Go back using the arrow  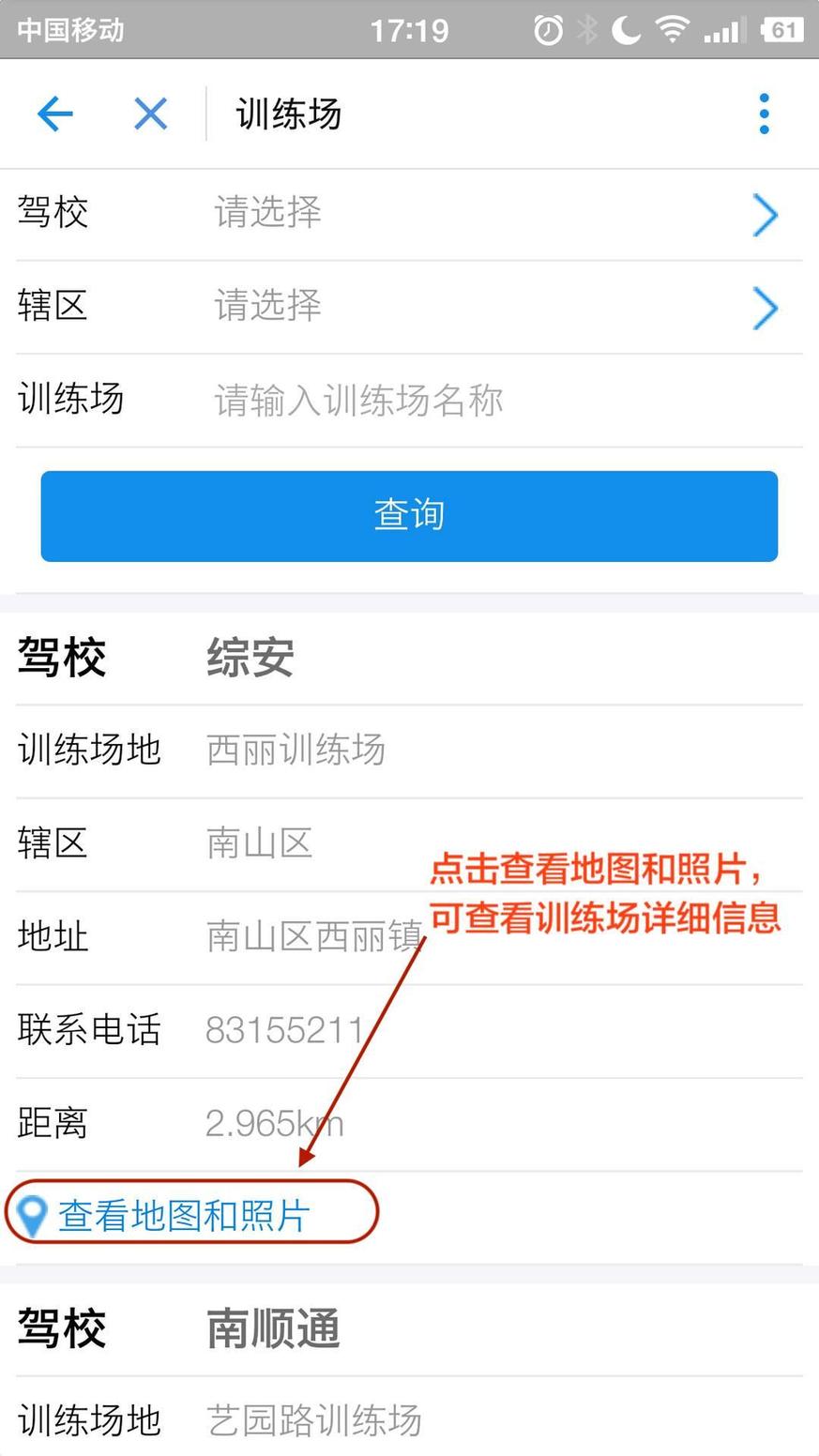(x=55, y=114)
